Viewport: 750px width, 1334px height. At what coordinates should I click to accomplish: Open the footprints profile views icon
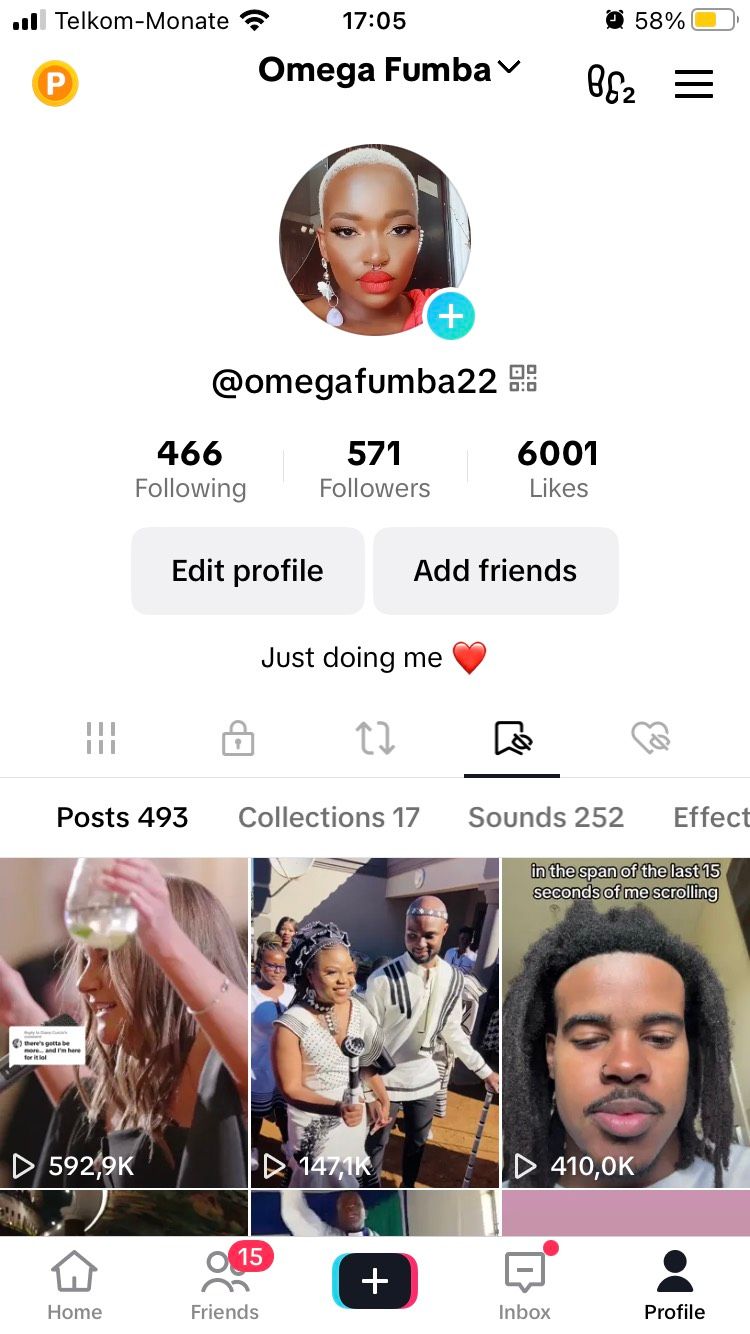[610, 85]
